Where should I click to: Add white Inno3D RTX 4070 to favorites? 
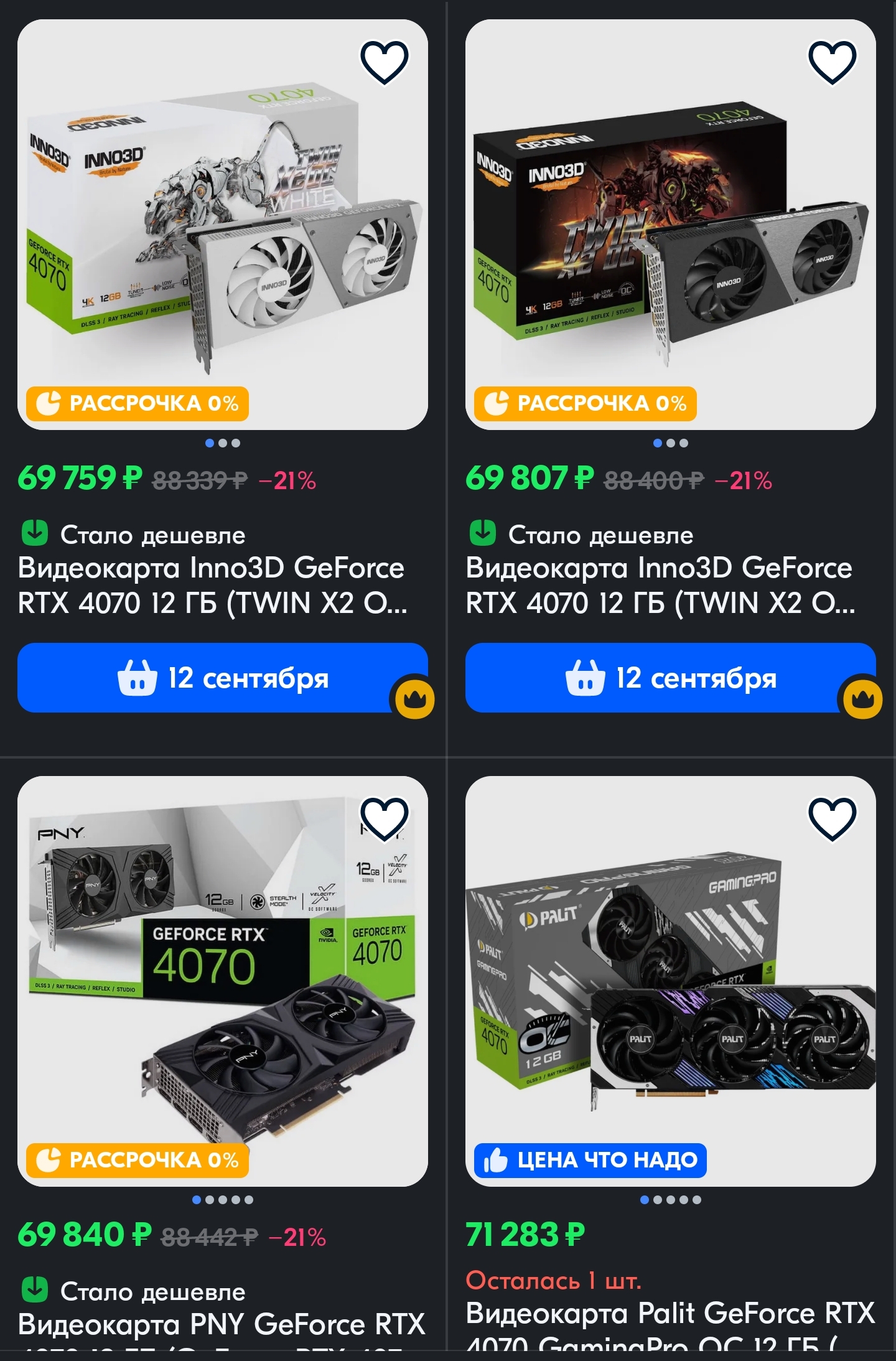(x=384, y=62)
